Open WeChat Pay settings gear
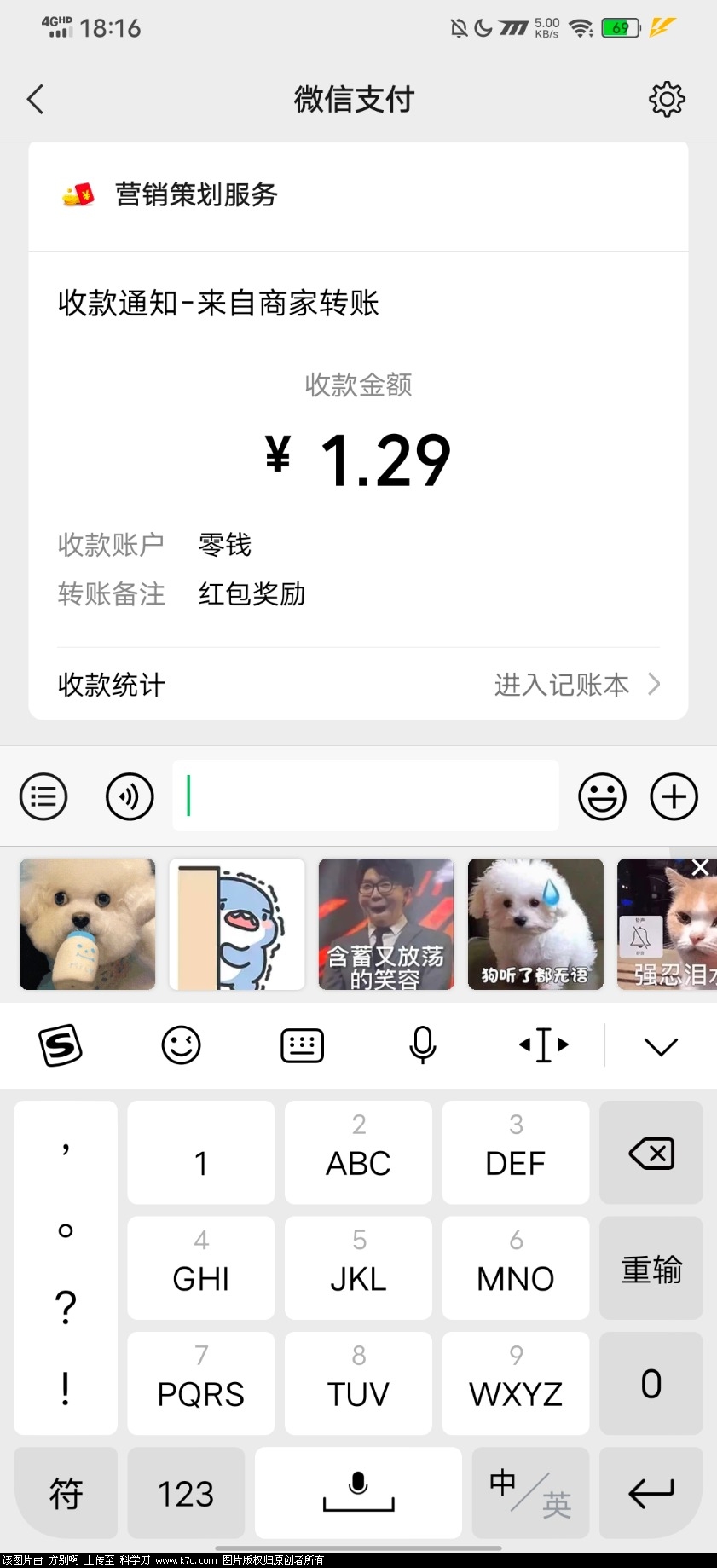717x1568 pixels. (x=668, y=99)
